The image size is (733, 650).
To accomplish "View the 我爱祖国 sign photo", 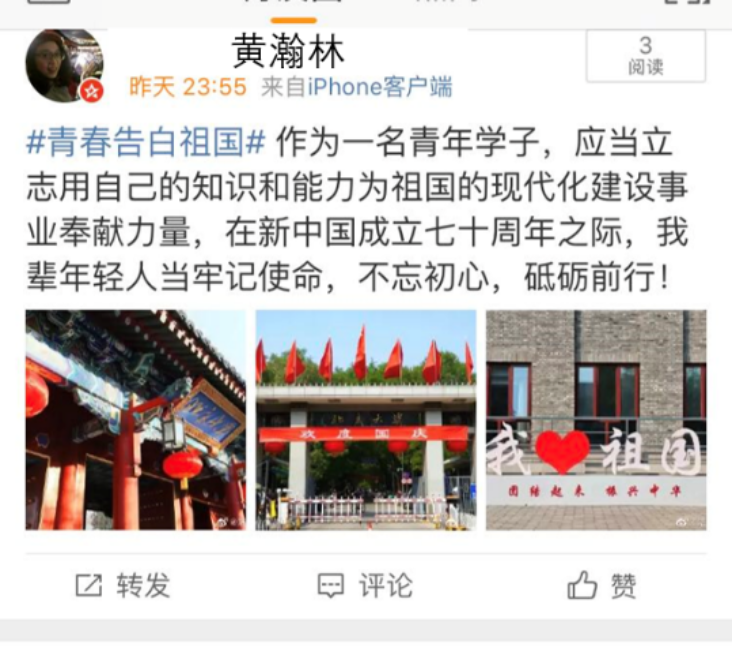I will [596, 420].
